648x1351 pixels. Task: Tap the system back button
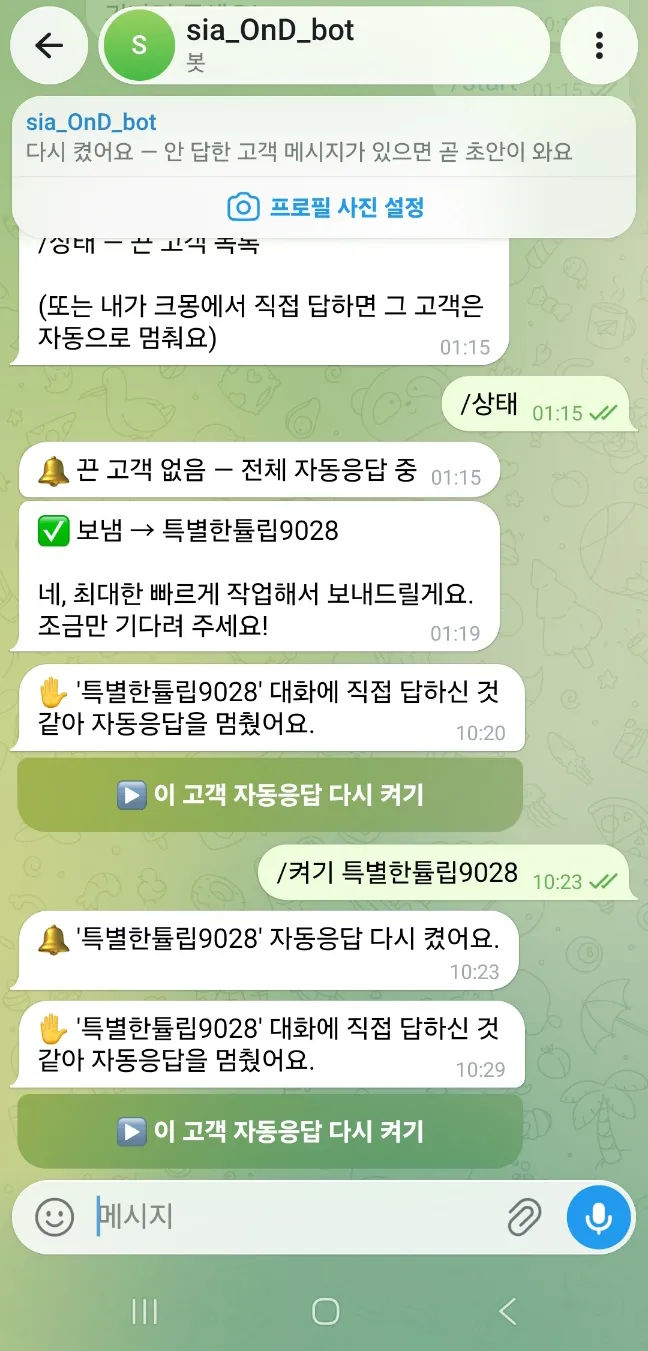(x=507, y=1311)
